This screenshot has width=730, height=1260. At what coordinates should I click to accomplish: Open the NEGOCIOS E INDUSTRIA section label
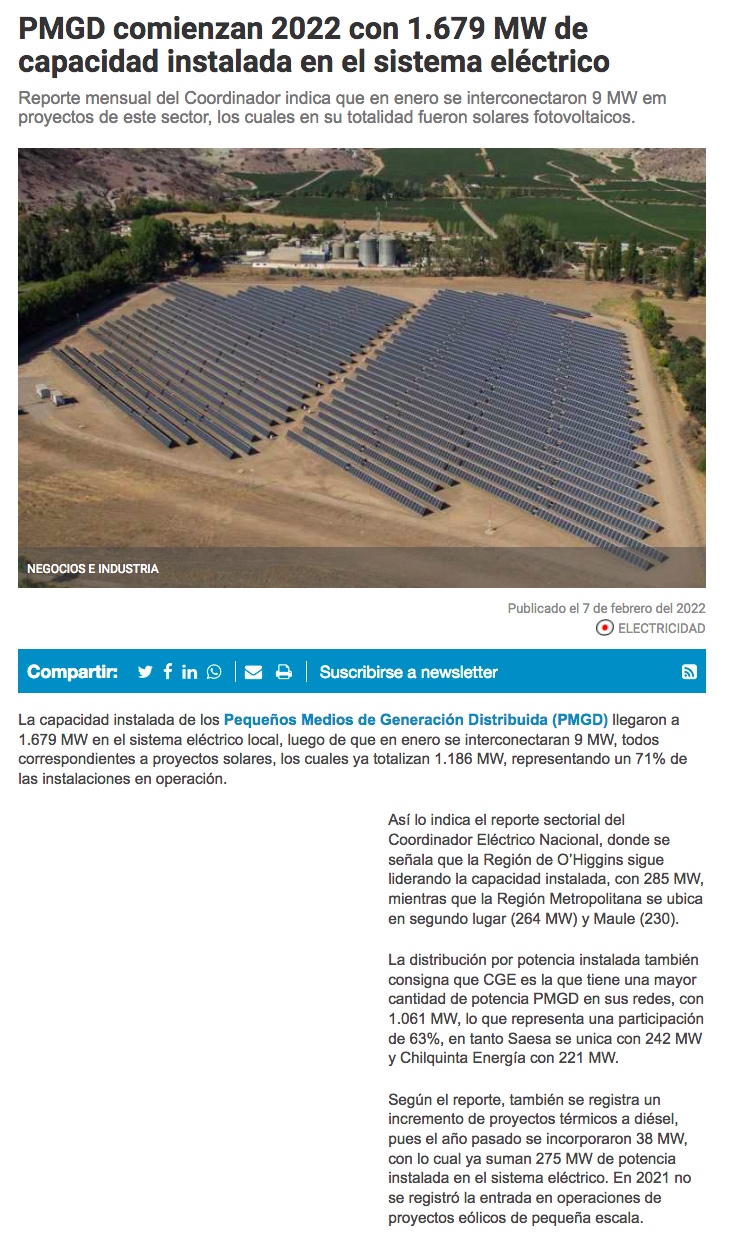pyautogui.click(x=93, y=568)
